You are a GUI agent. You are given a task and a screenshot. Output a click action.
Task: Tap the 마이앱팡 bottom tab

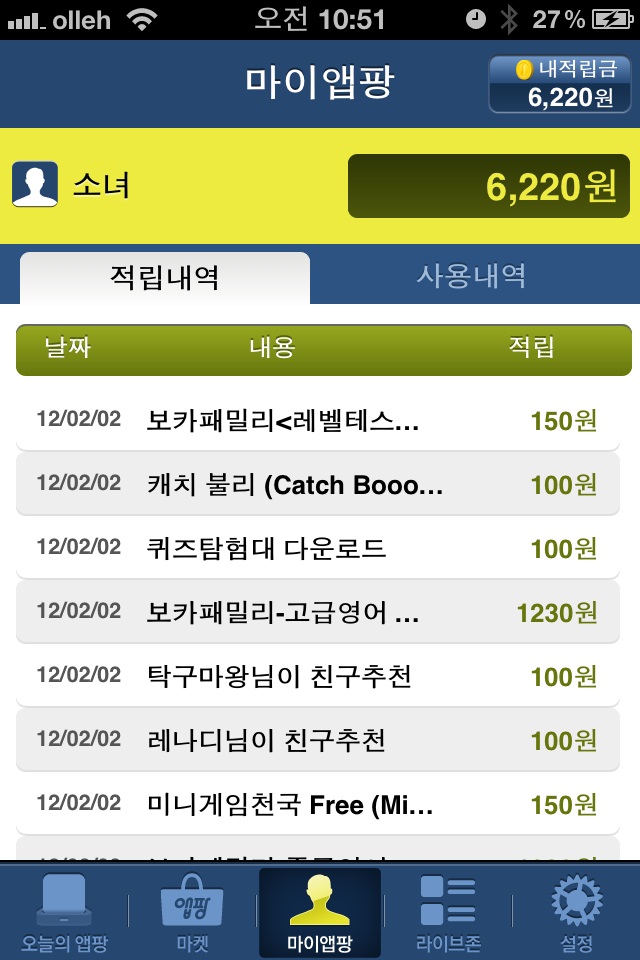[320, 912]
